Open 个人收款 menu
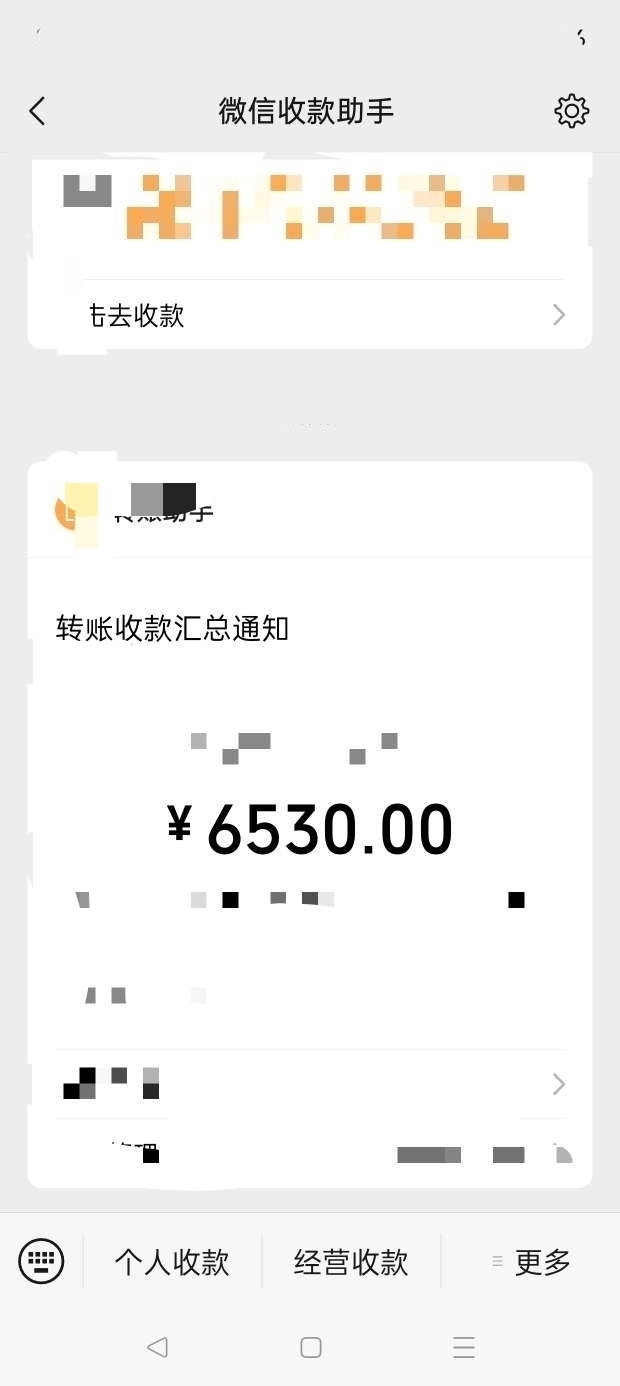The image size is (620, 1386). click(172, 1262)
